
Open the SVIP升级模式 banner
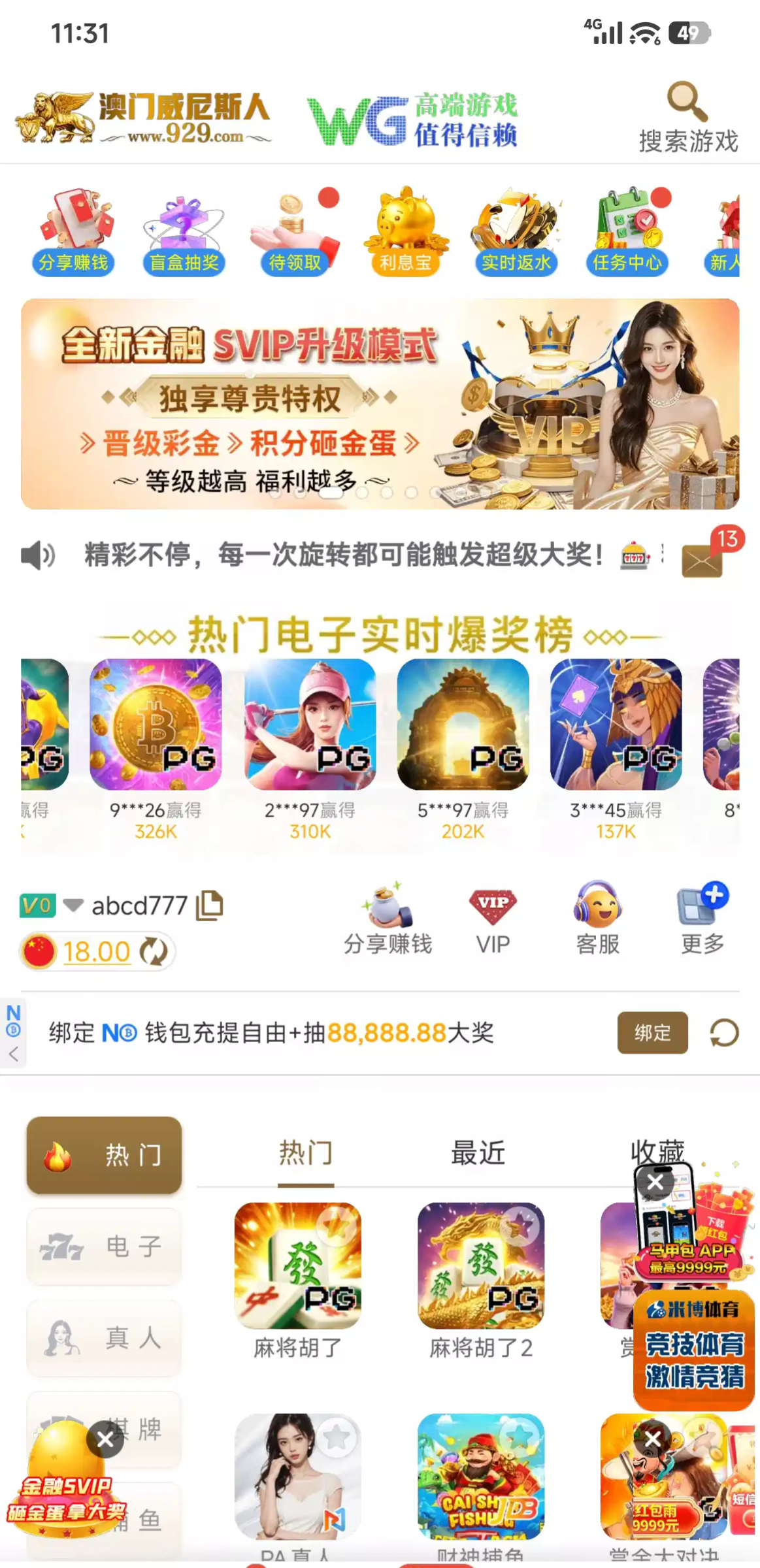click(380, 403)
